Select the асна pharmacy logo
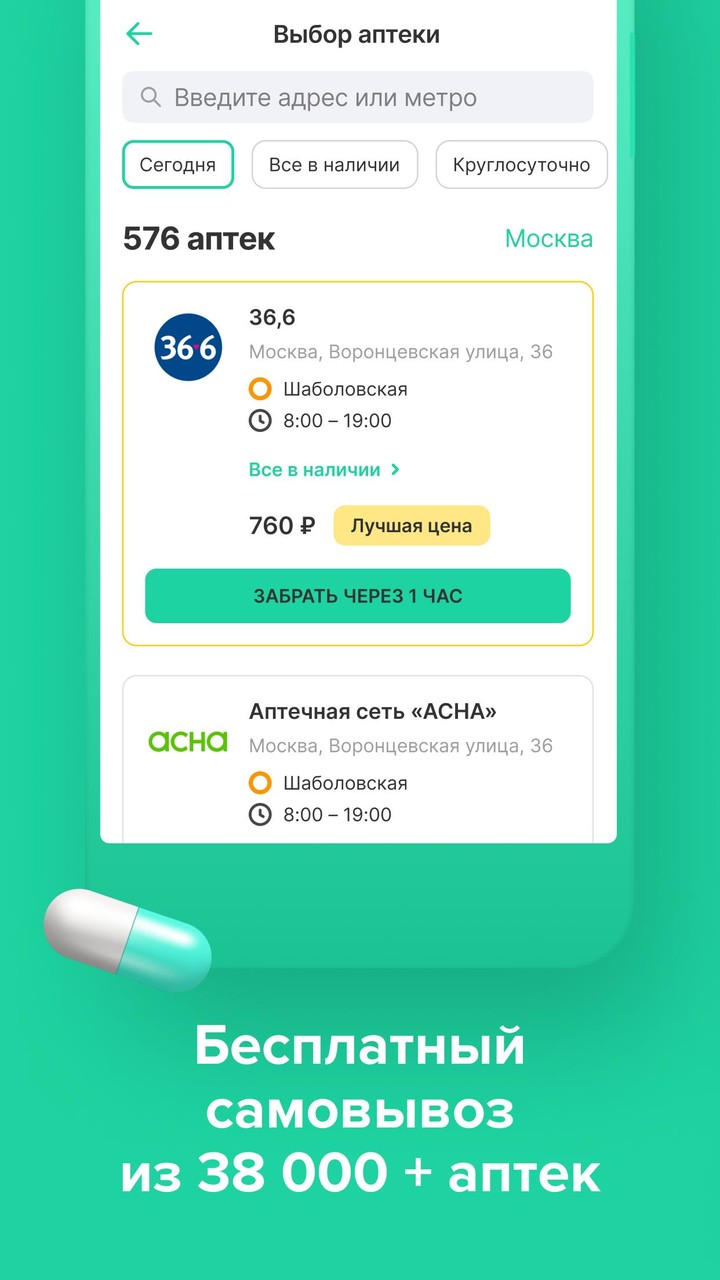Screen dimensions: 720x1280 click(x=187, y=742)
